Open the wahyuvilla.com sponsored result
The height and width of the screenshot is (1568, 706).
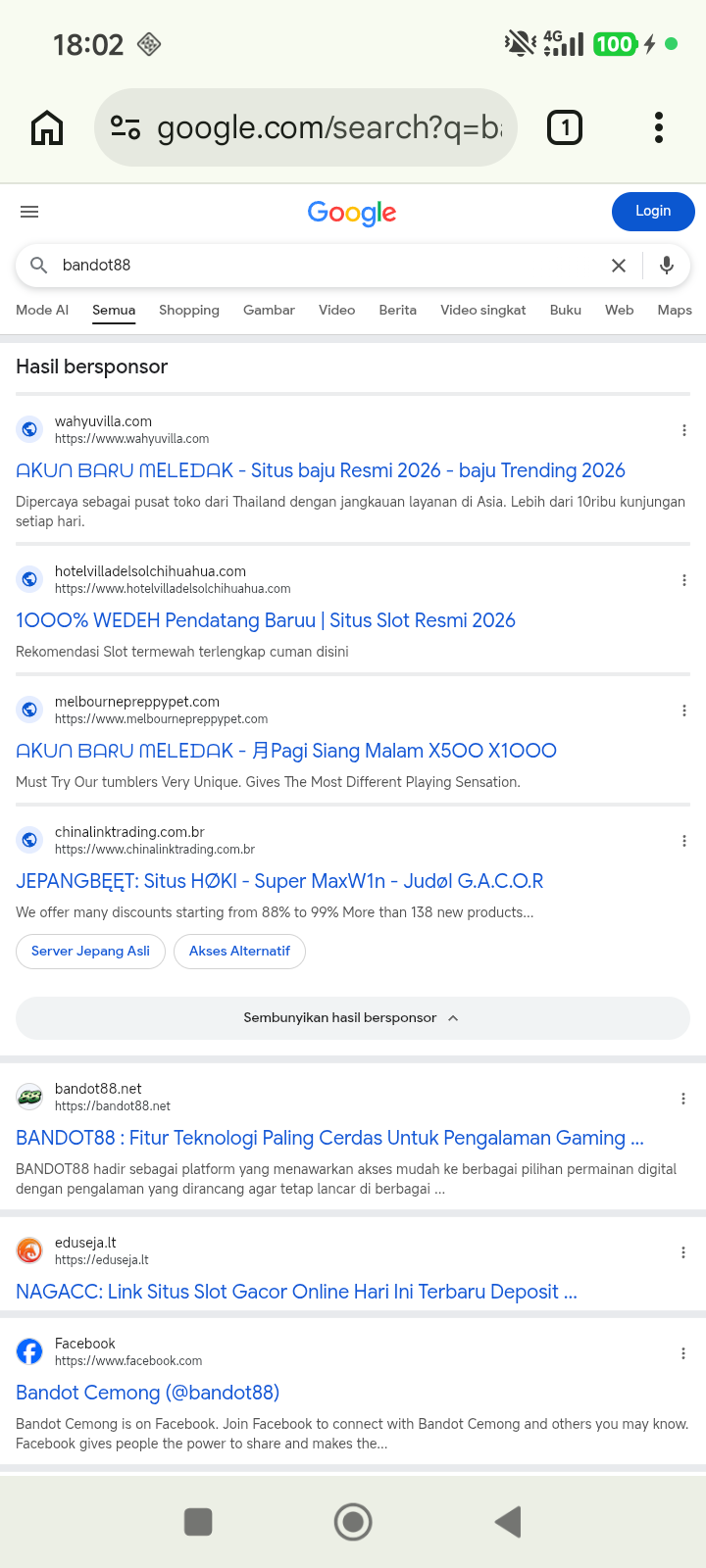tap(321, 470)
